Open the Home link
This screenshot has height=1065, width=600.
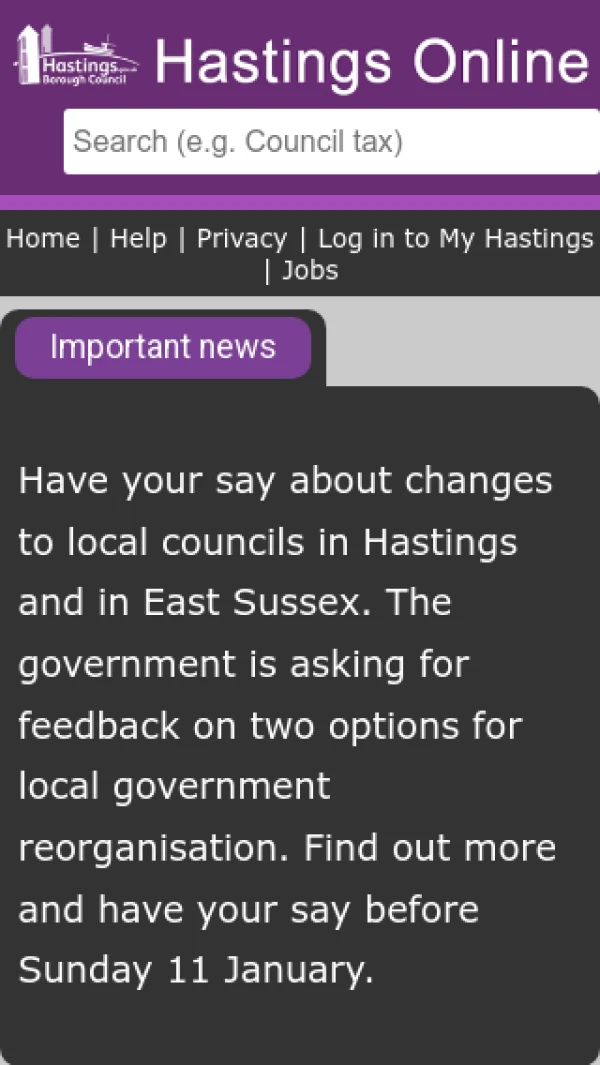43,239
